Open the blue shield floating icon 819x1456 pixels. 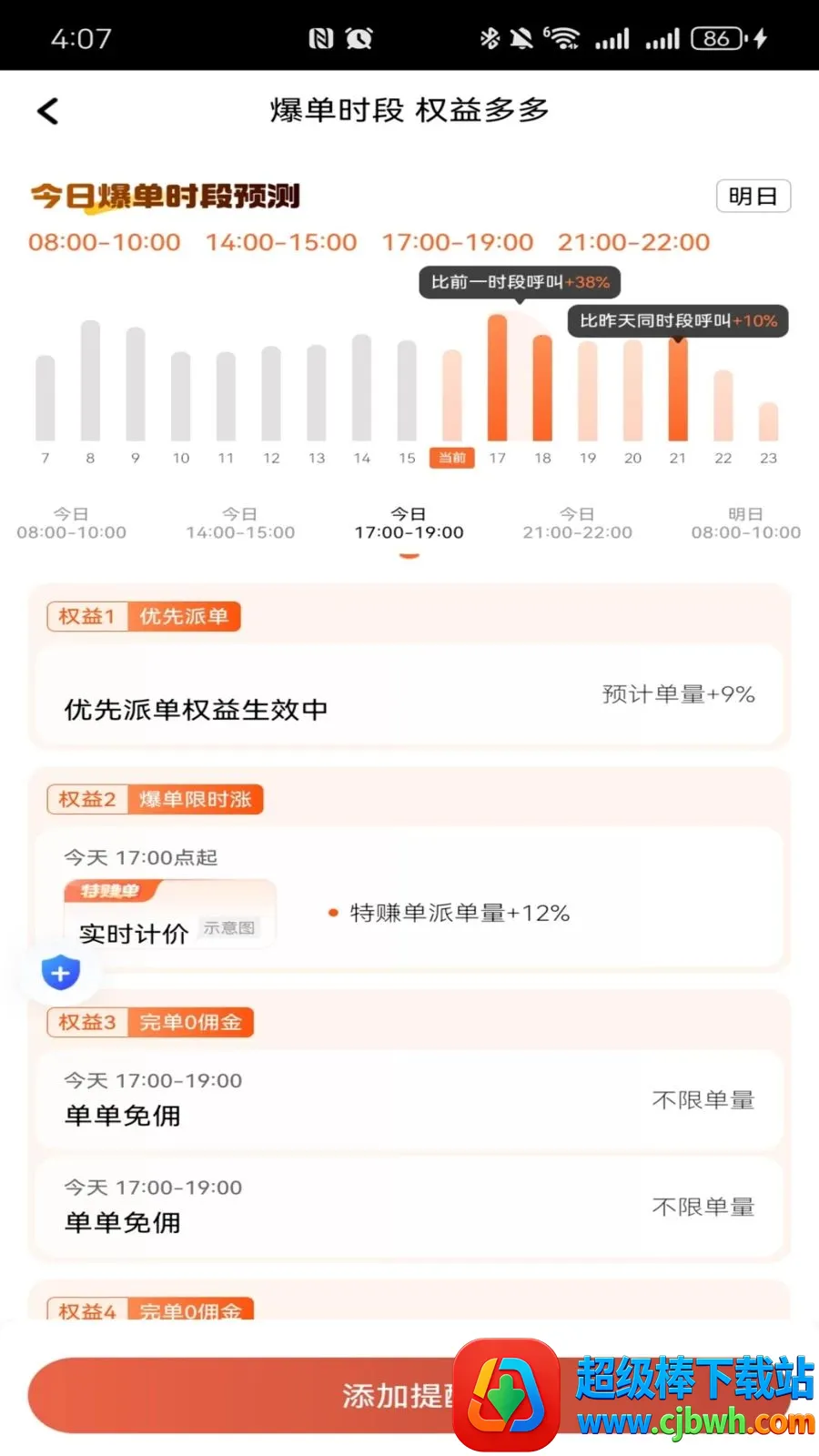pos(60,973)
